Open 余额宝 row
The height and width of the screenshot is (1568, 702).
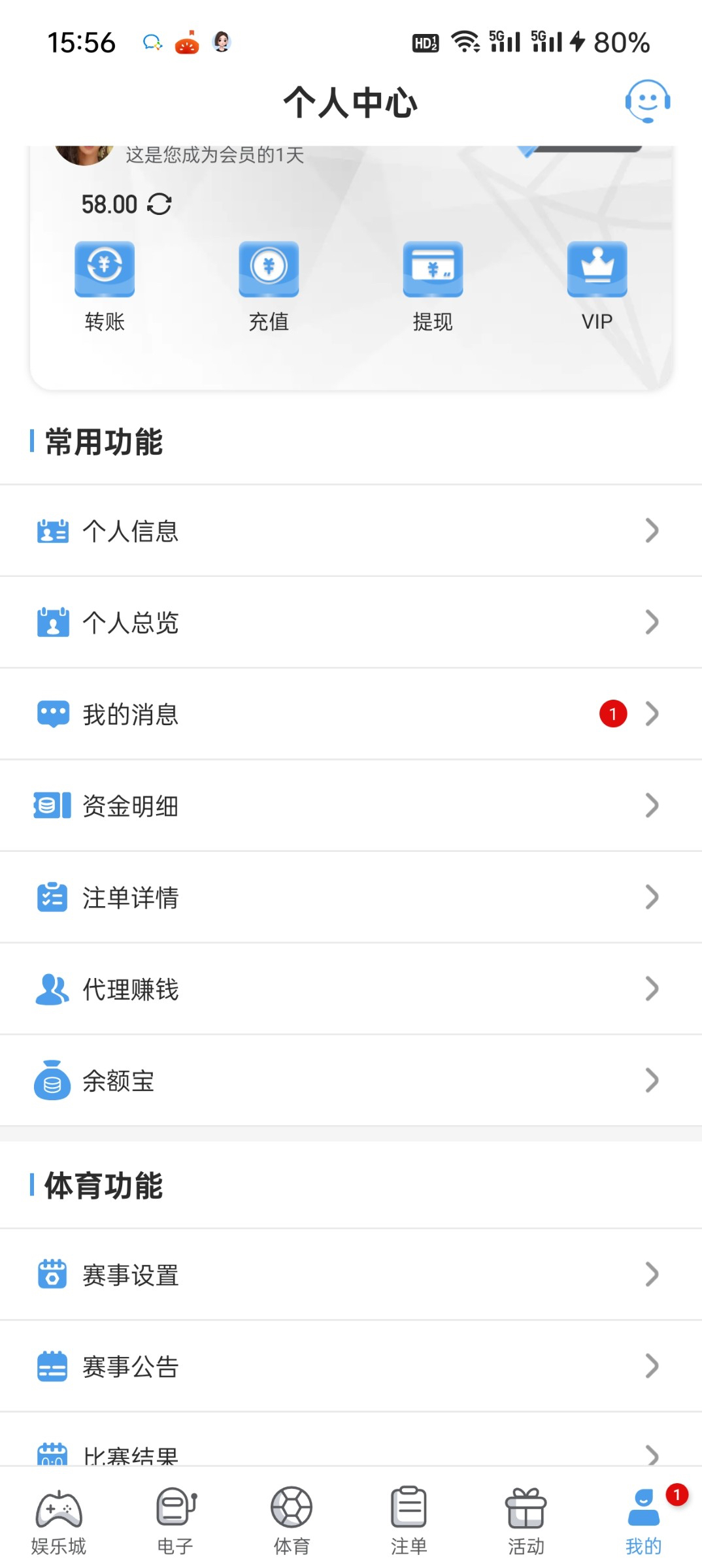click(x=351, y=1080)
